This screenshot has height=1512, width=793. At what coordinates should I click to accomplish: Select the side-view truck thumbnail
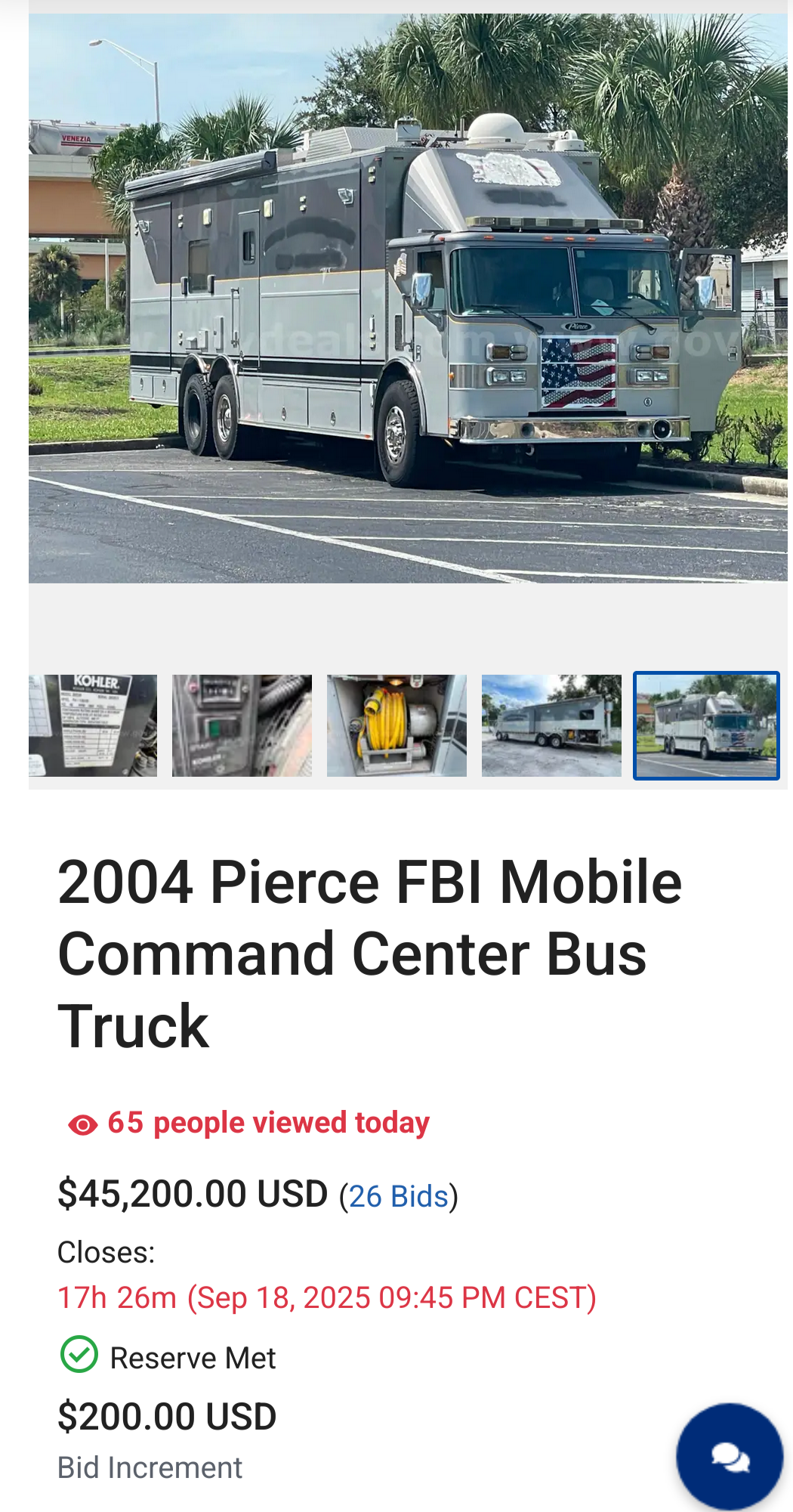point(551,725)
